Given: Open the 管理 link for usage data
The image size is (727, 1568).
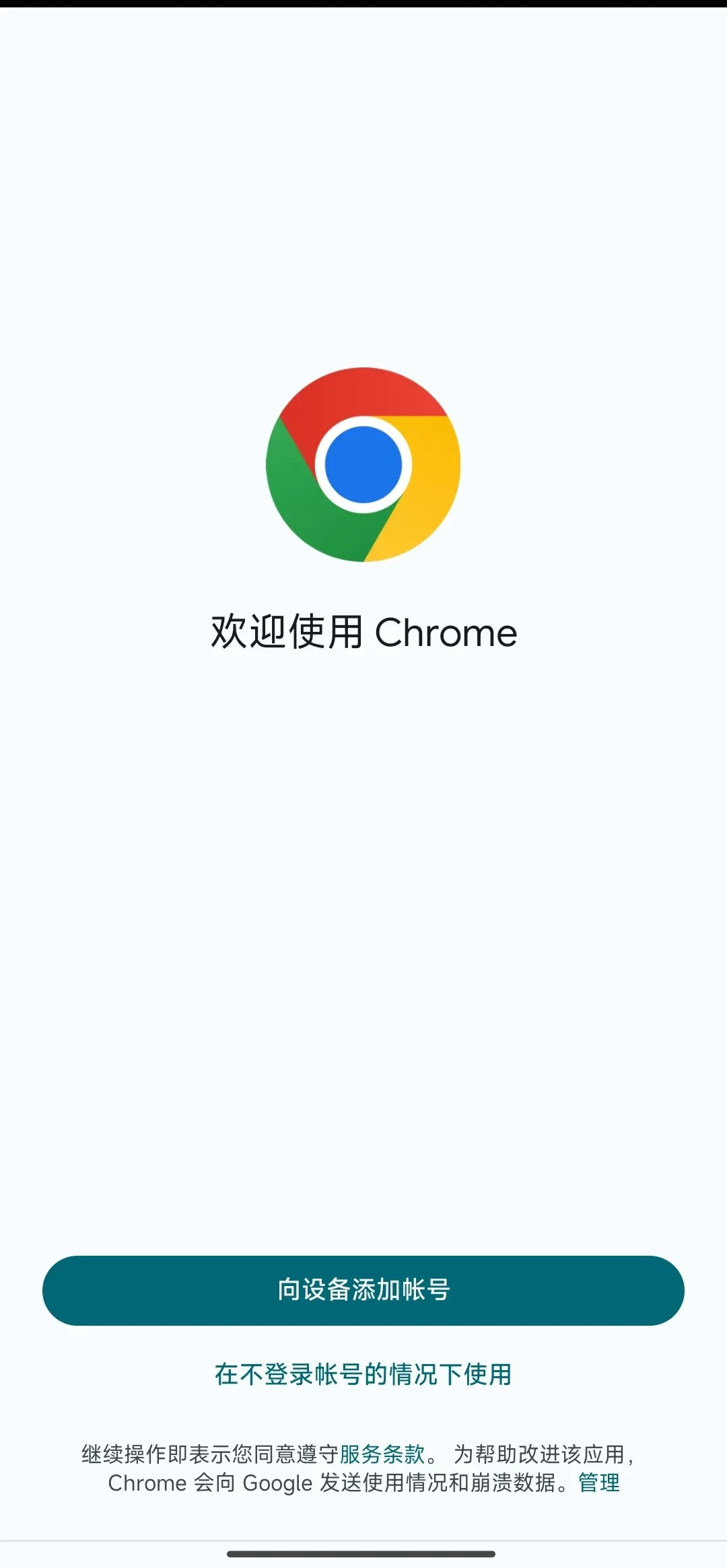Looking at the screenshot, I should [x=598, y=1483].
